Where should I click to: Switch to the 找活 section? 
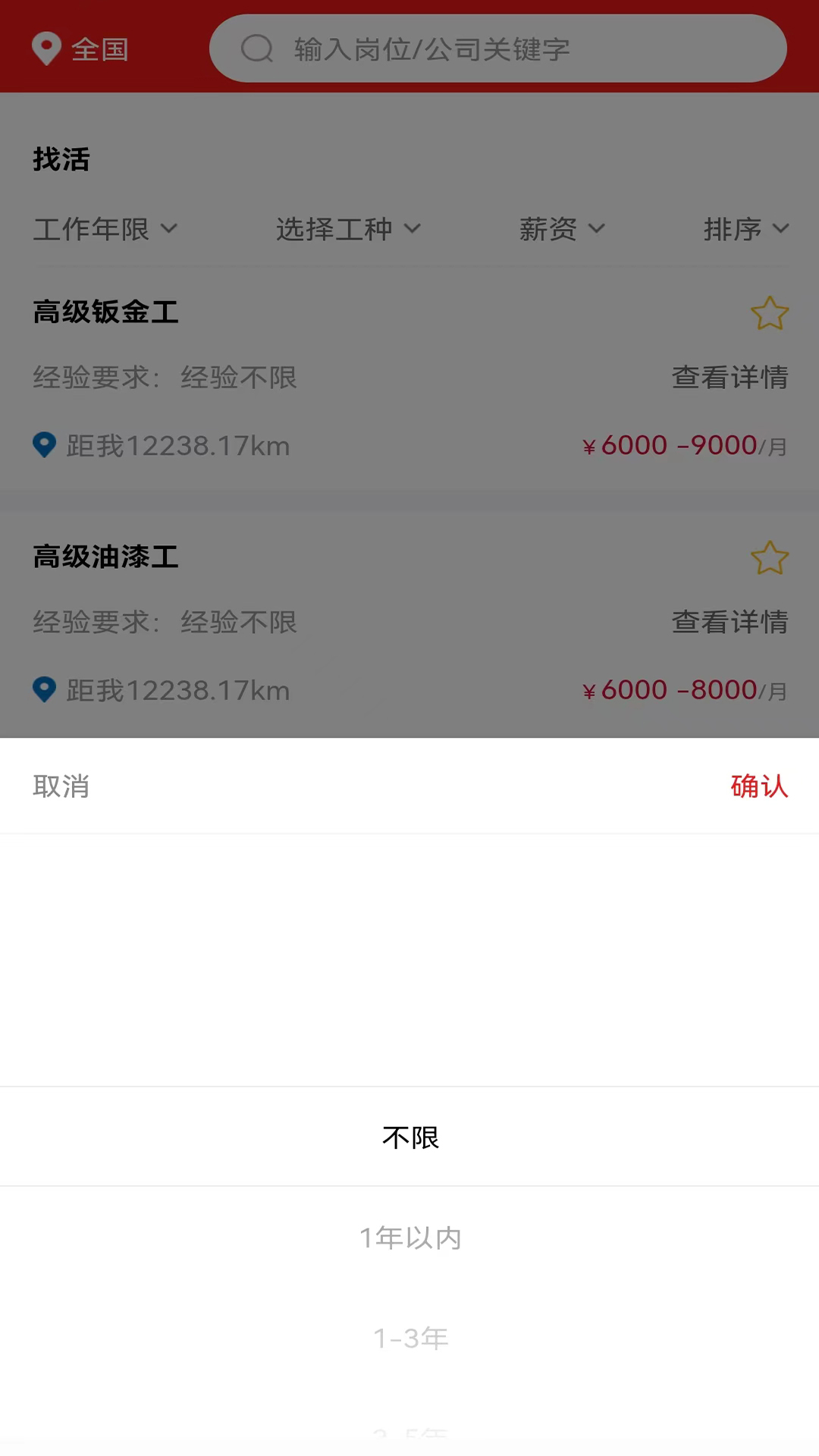tap(61, 159)
